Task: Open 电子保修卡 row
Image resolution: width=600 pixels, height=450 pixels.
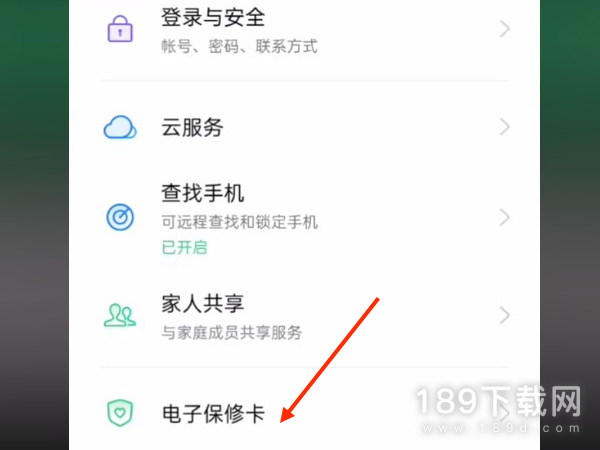Action: tap(300, 412)
